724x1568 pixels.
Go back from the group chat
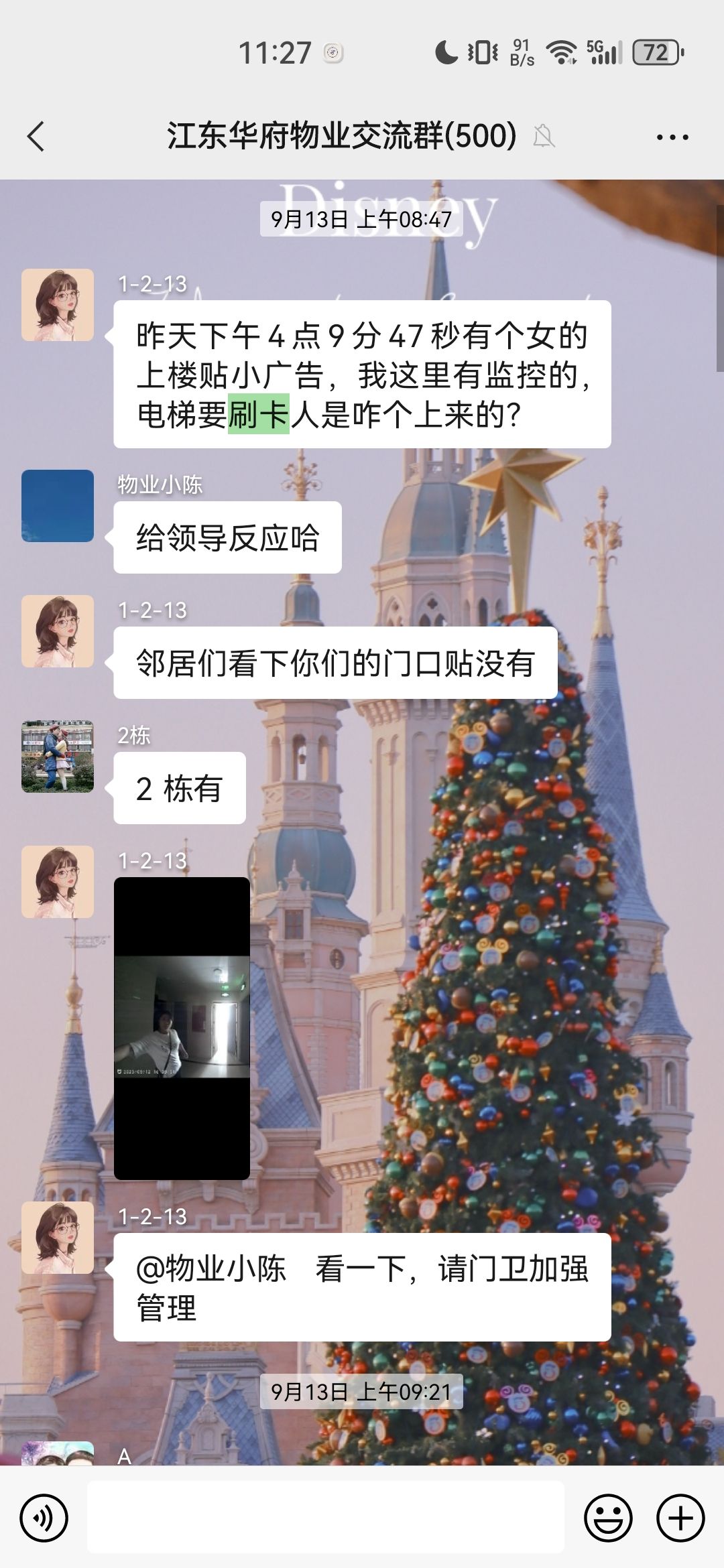(x=36, y=137)
